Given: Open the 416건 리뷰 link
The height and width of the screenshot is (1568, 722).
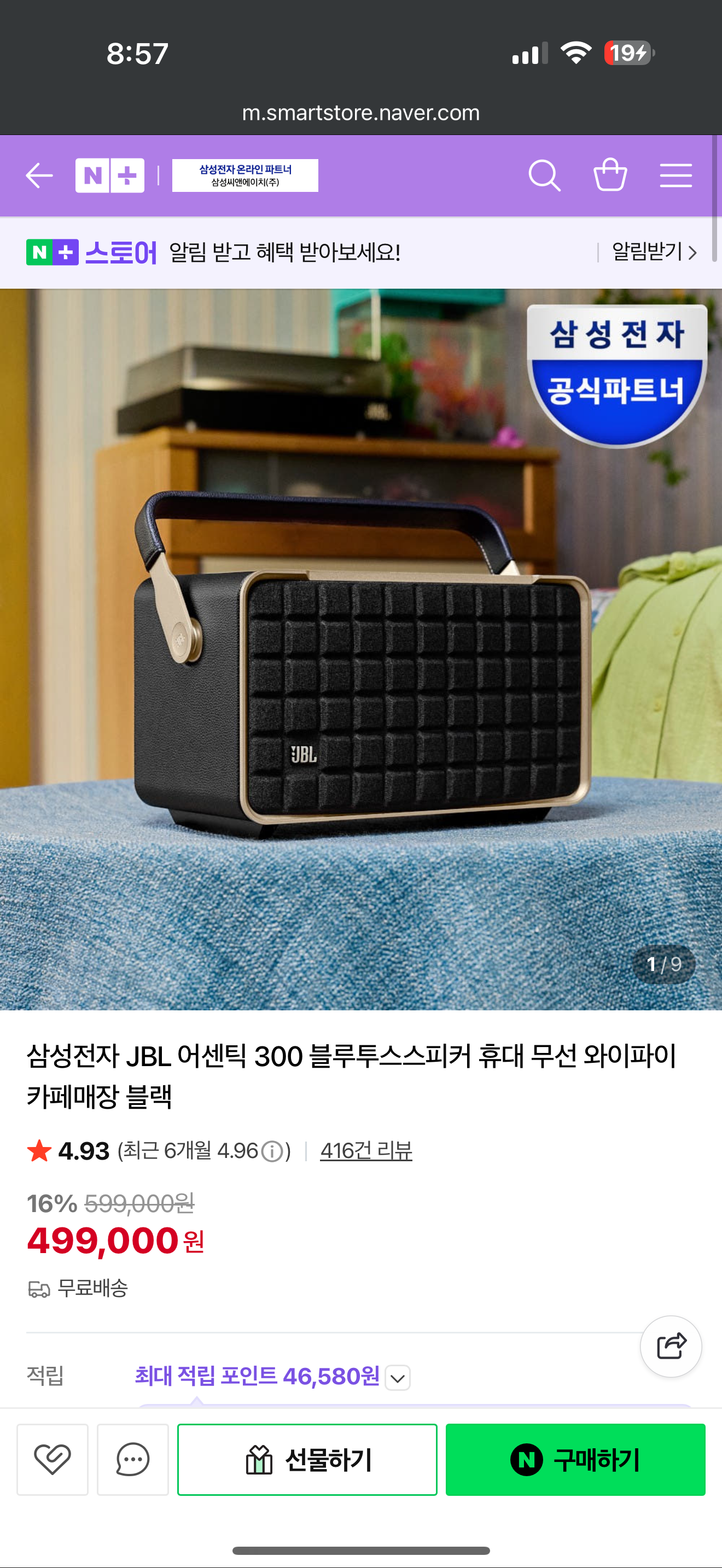Looking at the screenshot, I should [366, 1150].
